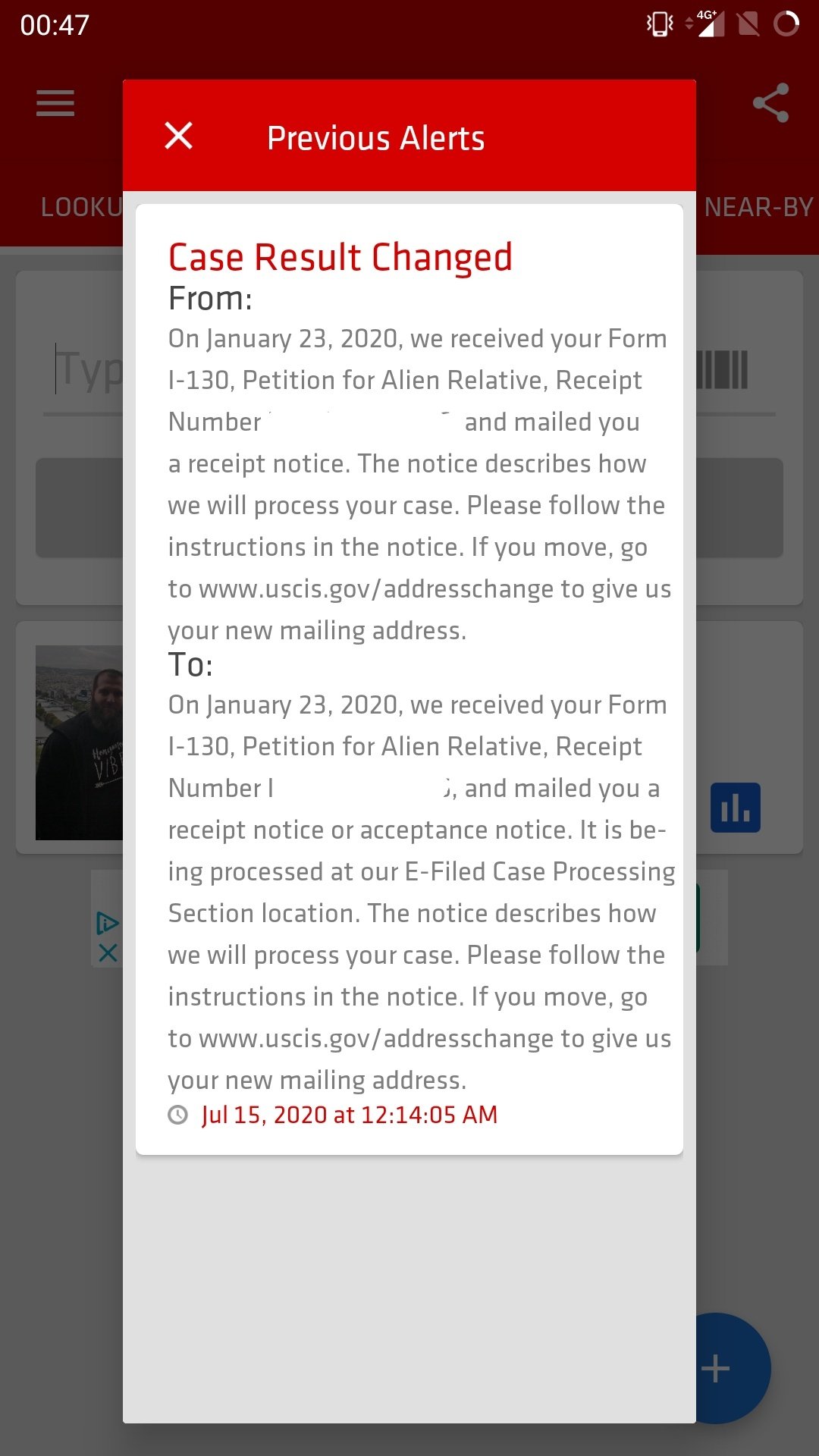Tap the barcode scanner icon
The image size is (819, 1456).
(x=723, y=370)
